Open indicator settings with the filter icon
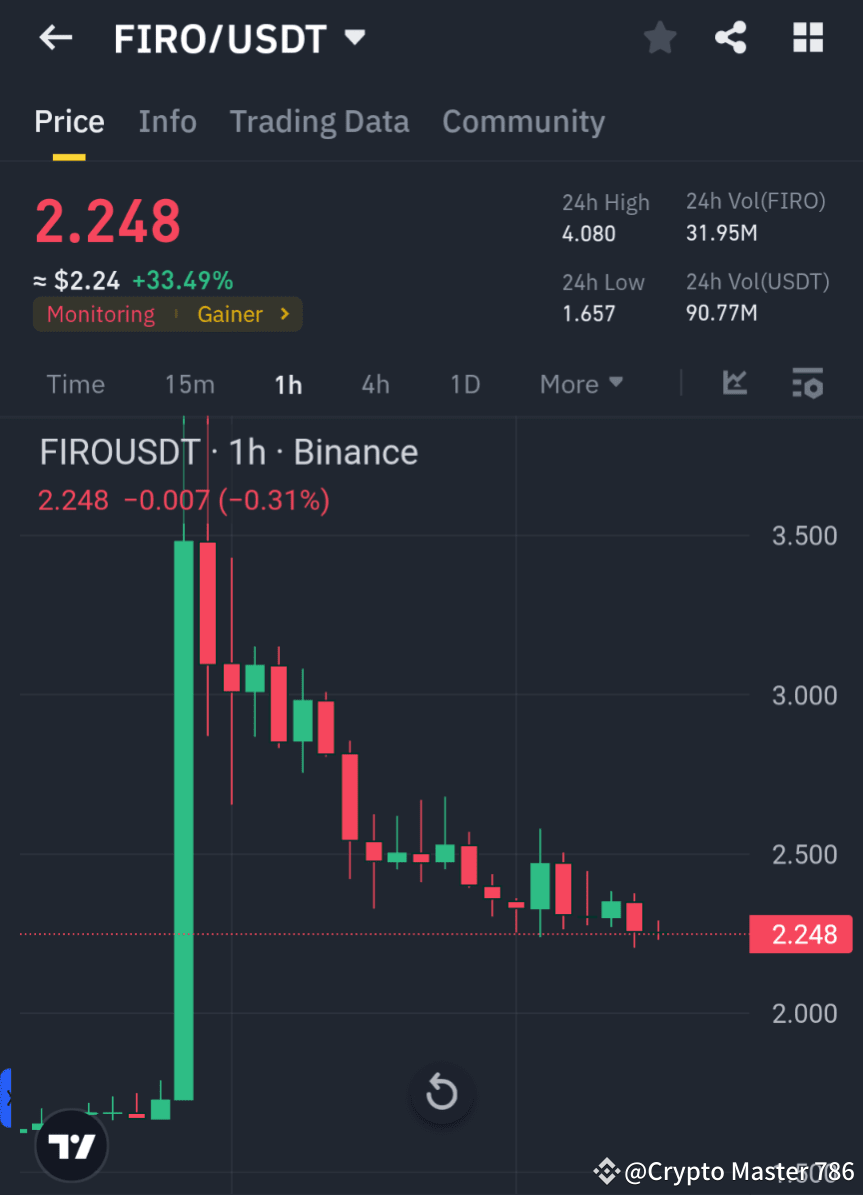863x1195 pixels. [x=807, y=384]
